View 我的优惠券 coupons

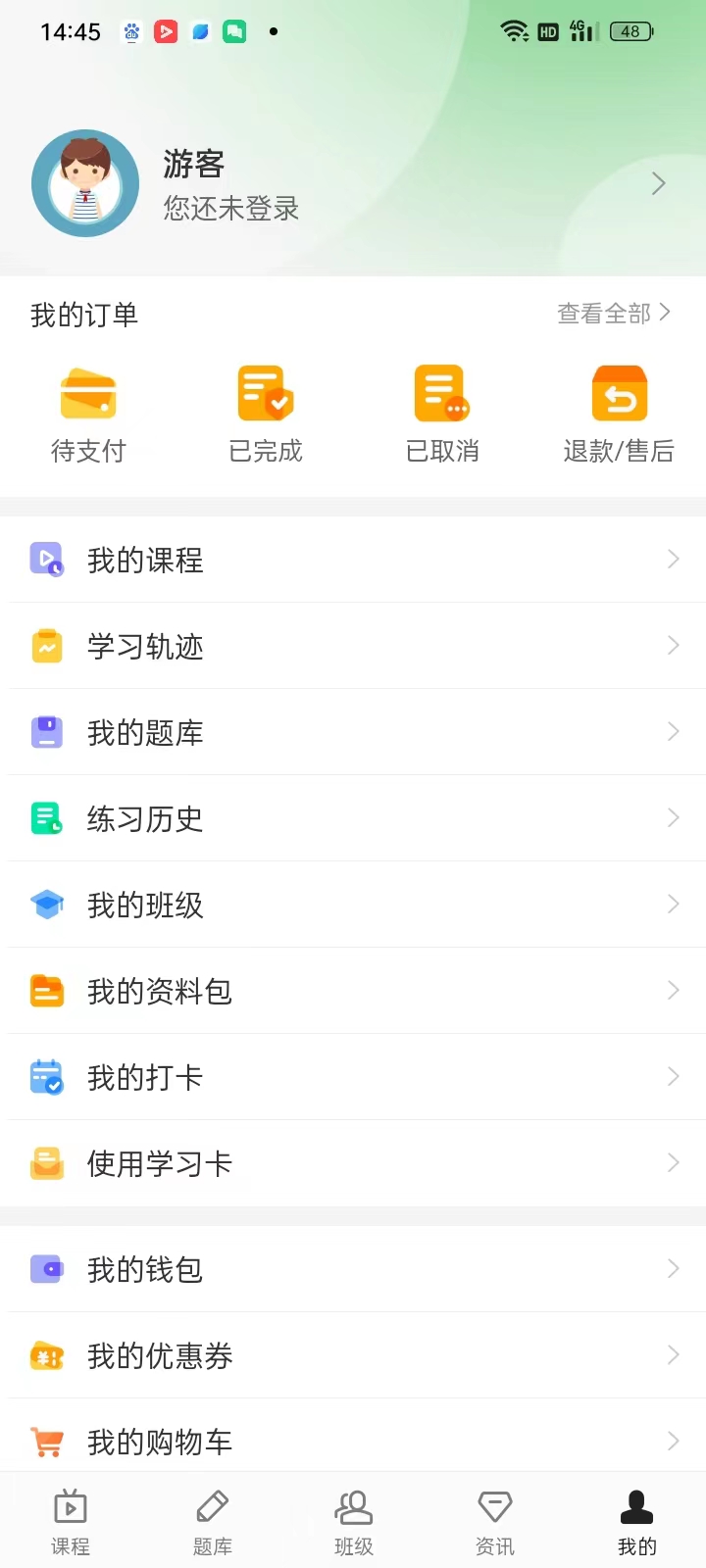(353, 1356)
